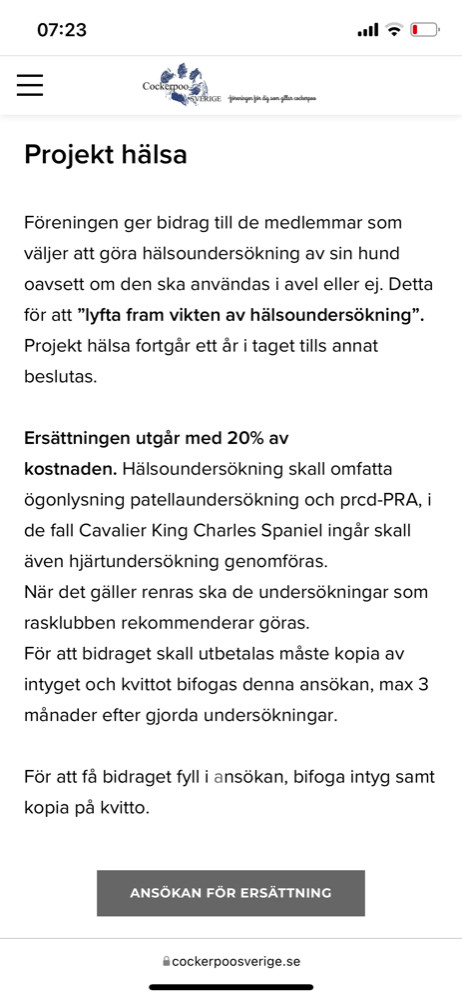Open the Cockerpoo Sverige logo homepage link
Image resolution: width=462 pixels, height=1000 pixels.
point(229,85)
